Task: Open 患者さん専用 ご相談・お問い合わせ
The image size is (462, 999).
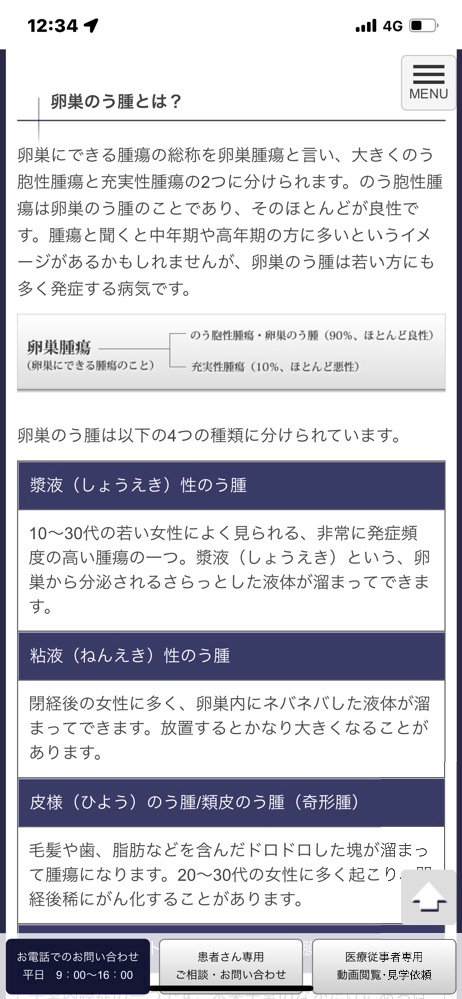Action: click(231, 965)
